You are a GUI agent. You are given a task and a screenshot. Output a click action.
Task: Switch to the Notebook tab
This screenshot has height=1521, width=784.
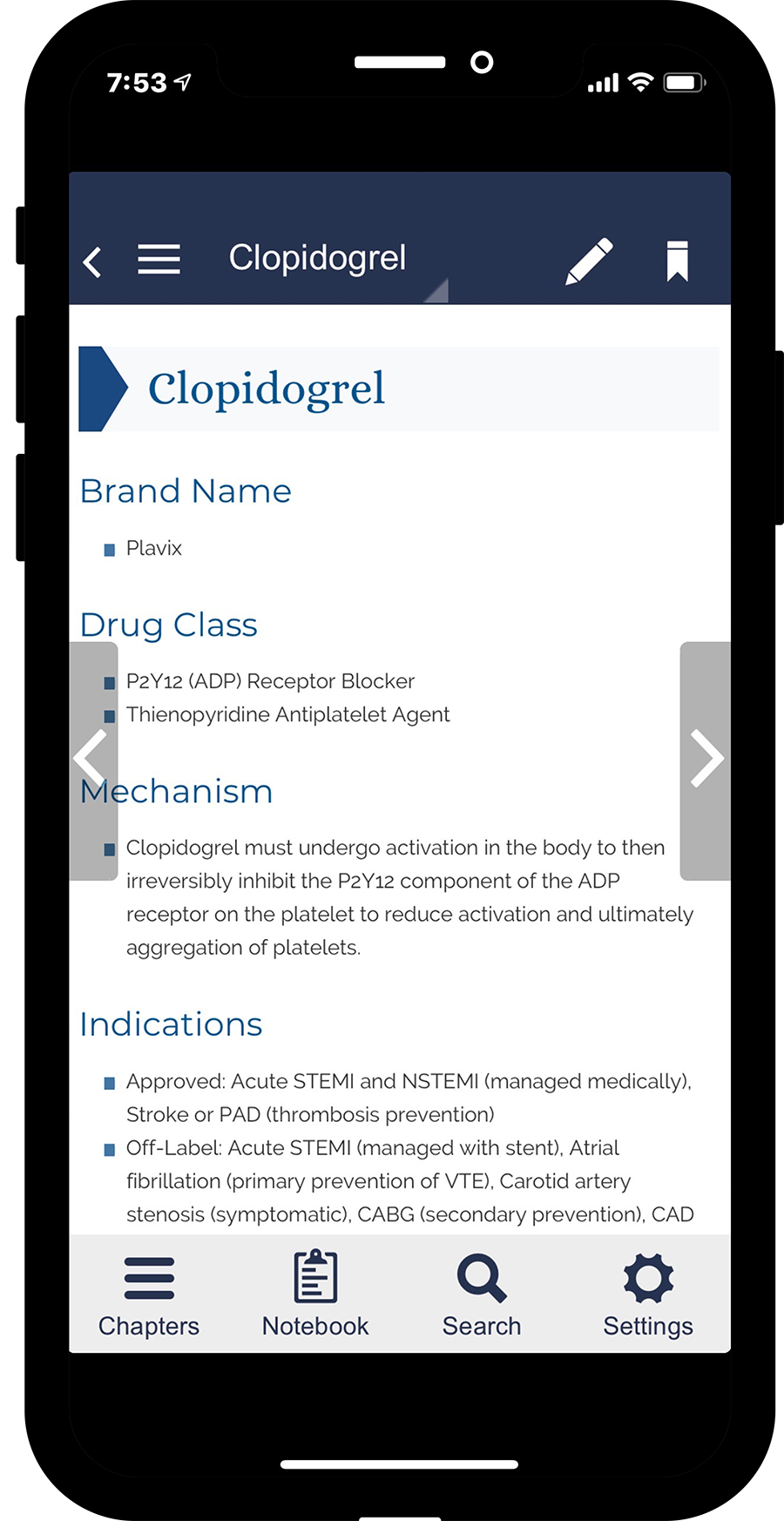click(x=315, y=1295)
